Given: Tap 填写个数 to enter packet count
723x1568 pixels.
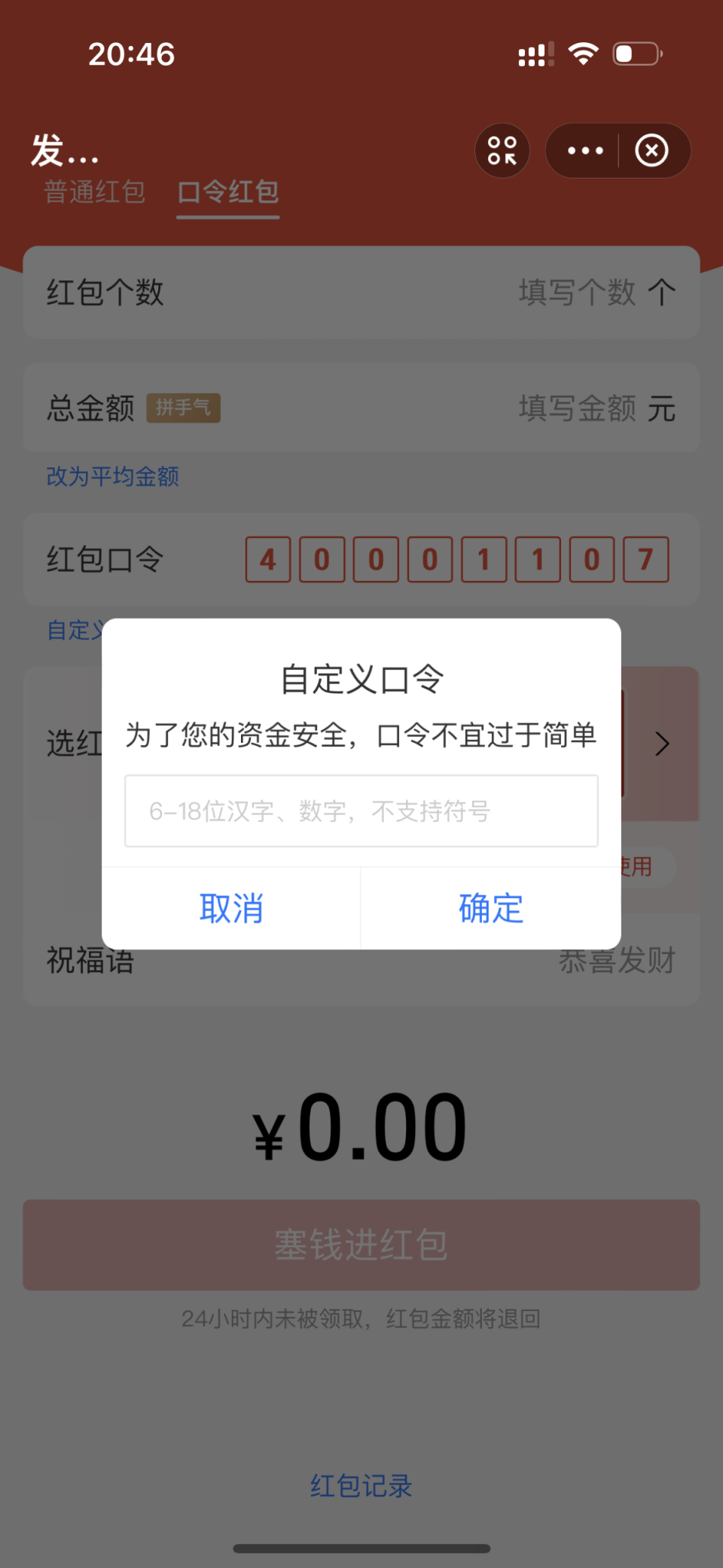Looking at the screenshot, I should 578,293.
